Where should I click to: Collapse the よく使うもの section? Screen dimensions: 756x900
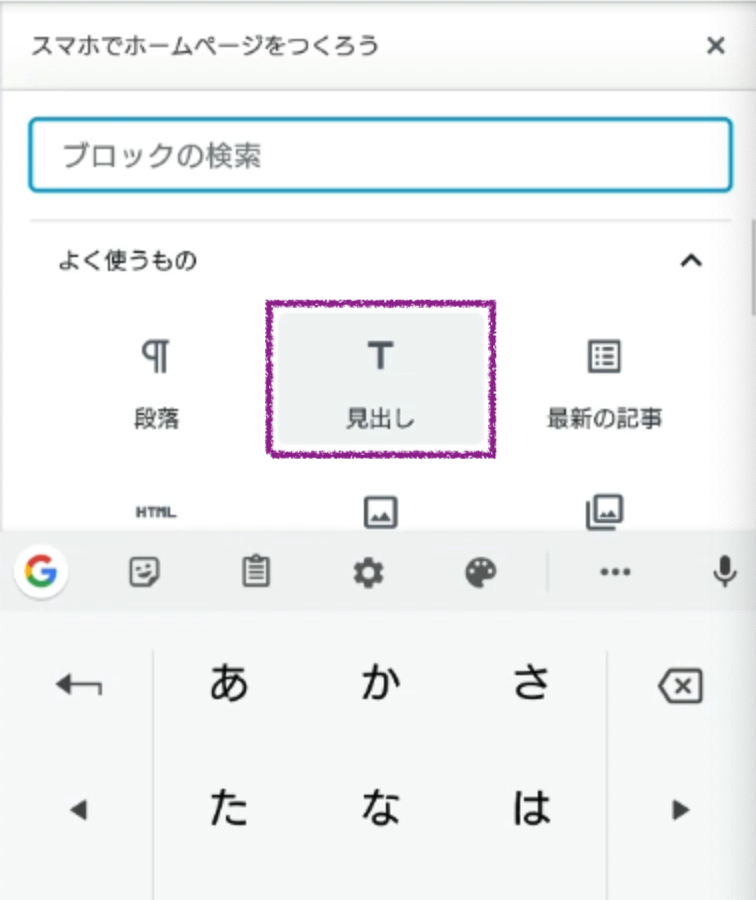click(x=690, y=261)
